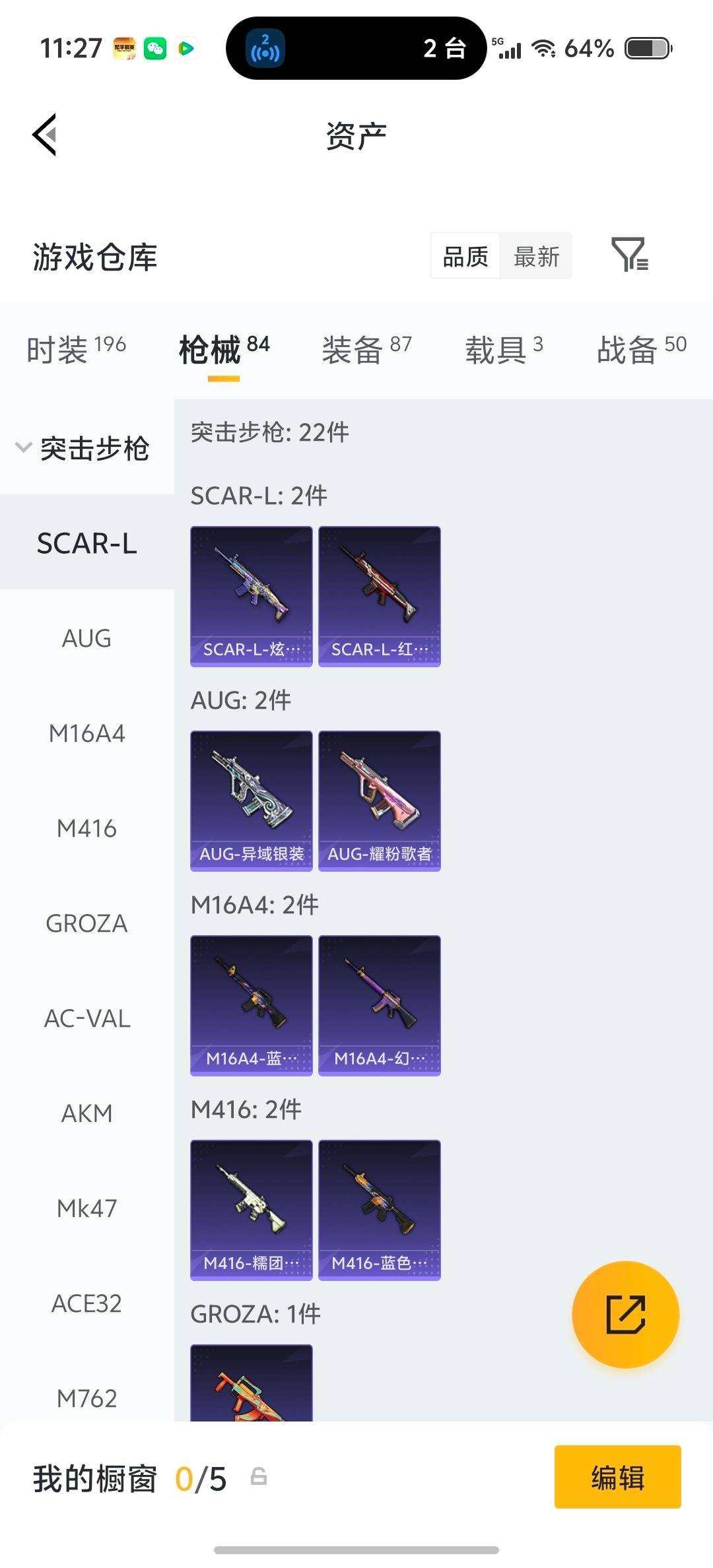Switch sorting to 最新

pyautogui.click(x=536, y=255)
